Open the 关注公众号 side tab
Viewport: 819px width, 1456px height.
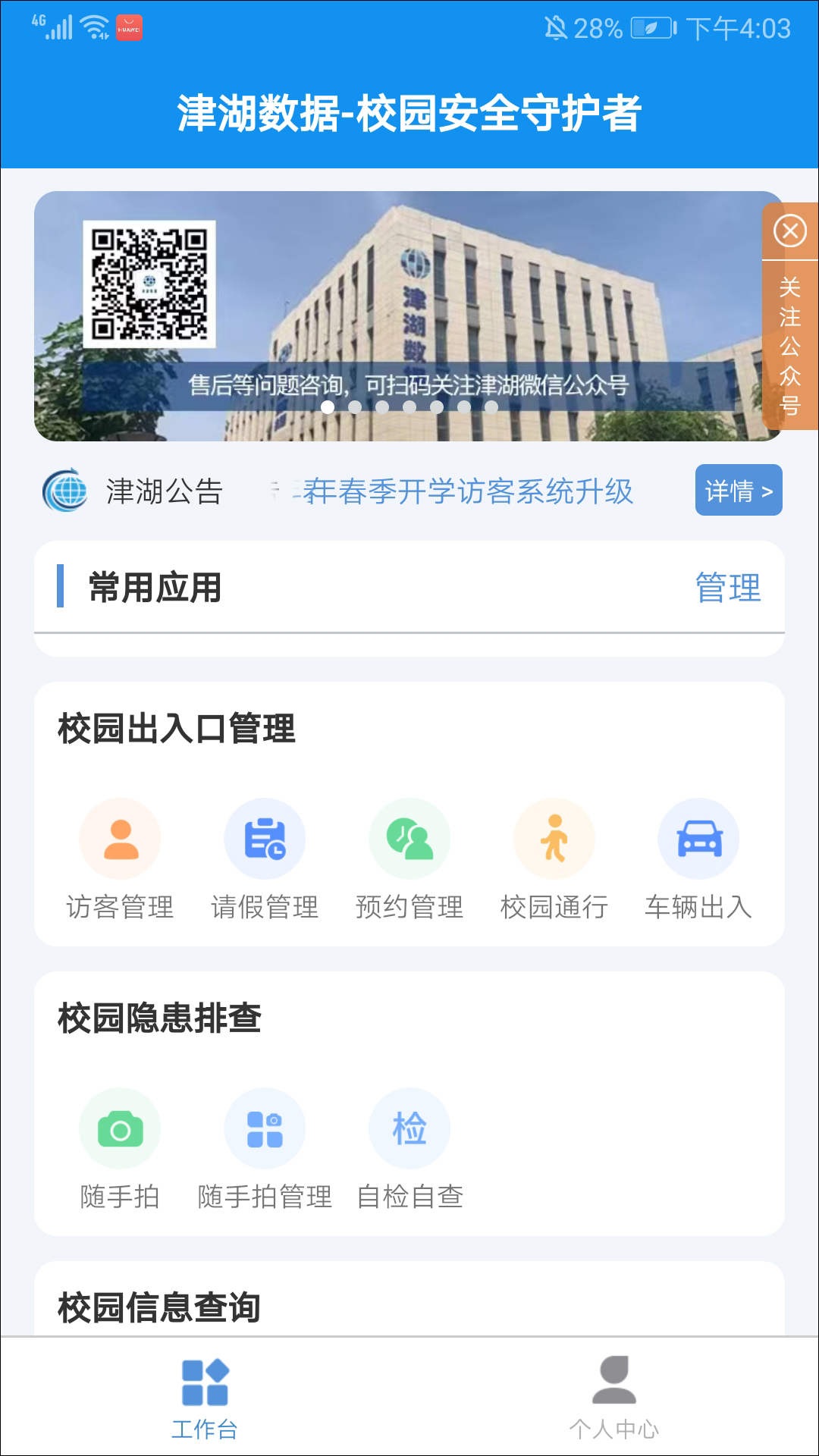tap(790, 347)
